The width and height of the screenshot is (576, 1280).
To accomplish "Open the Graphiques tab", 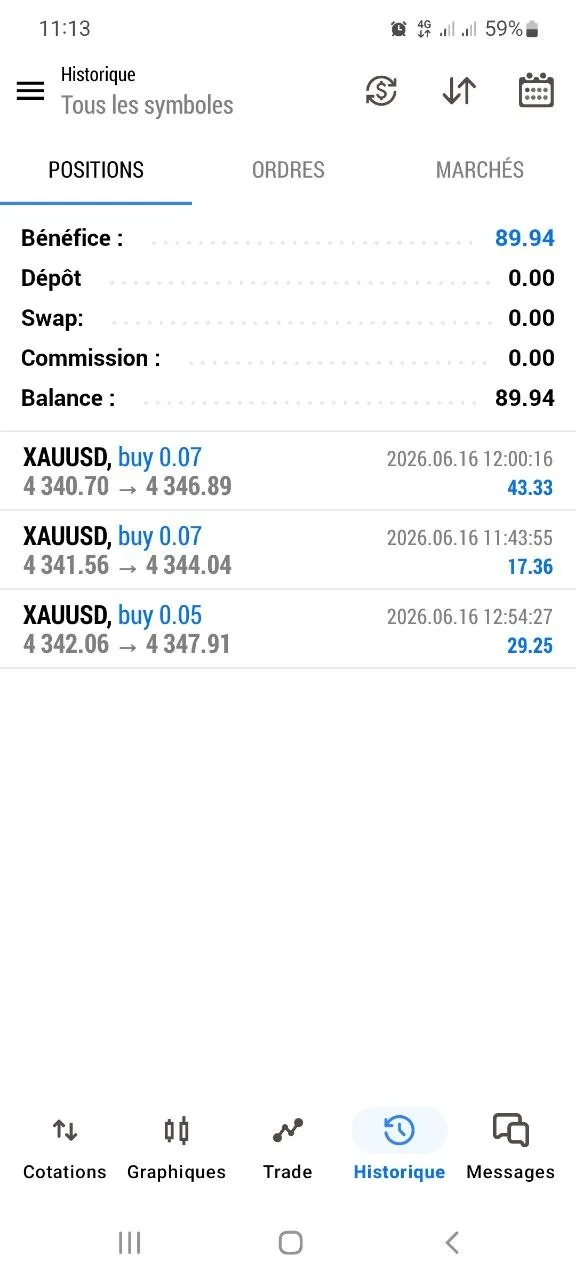I will [x=176, y=1148].
